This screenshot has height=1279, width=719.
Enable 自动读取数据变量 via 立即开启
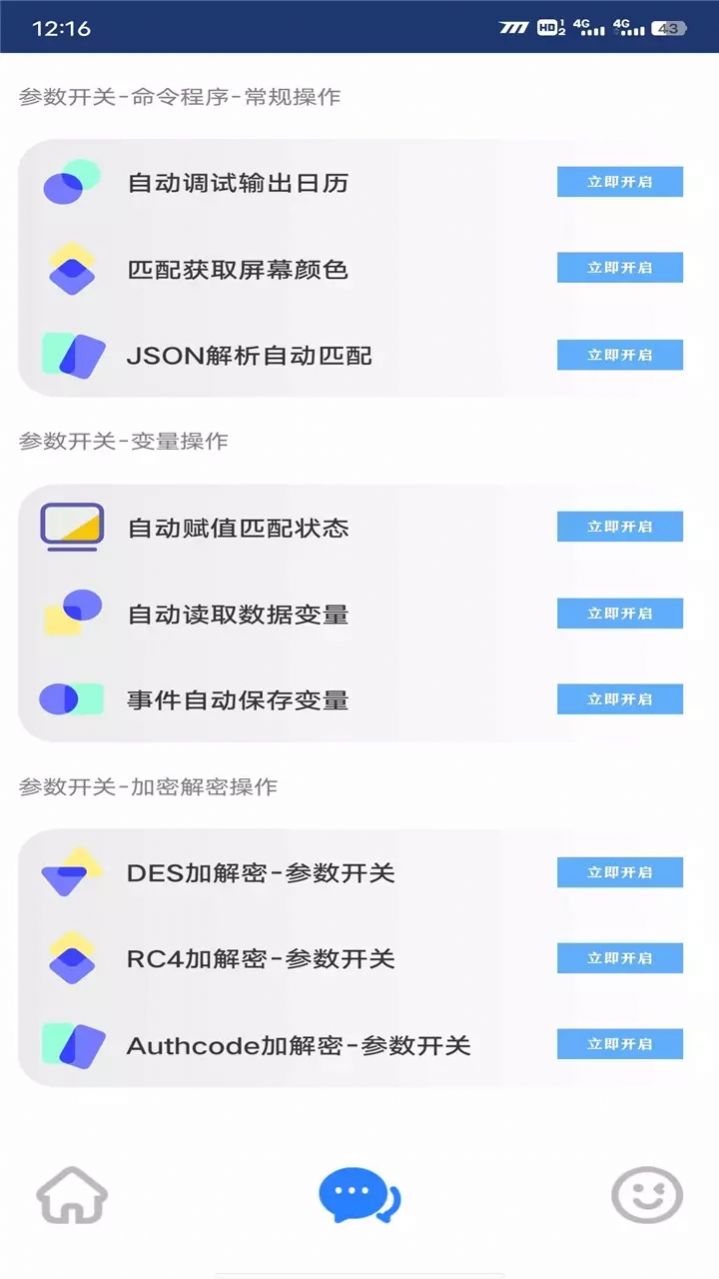(x=619, y=613)
